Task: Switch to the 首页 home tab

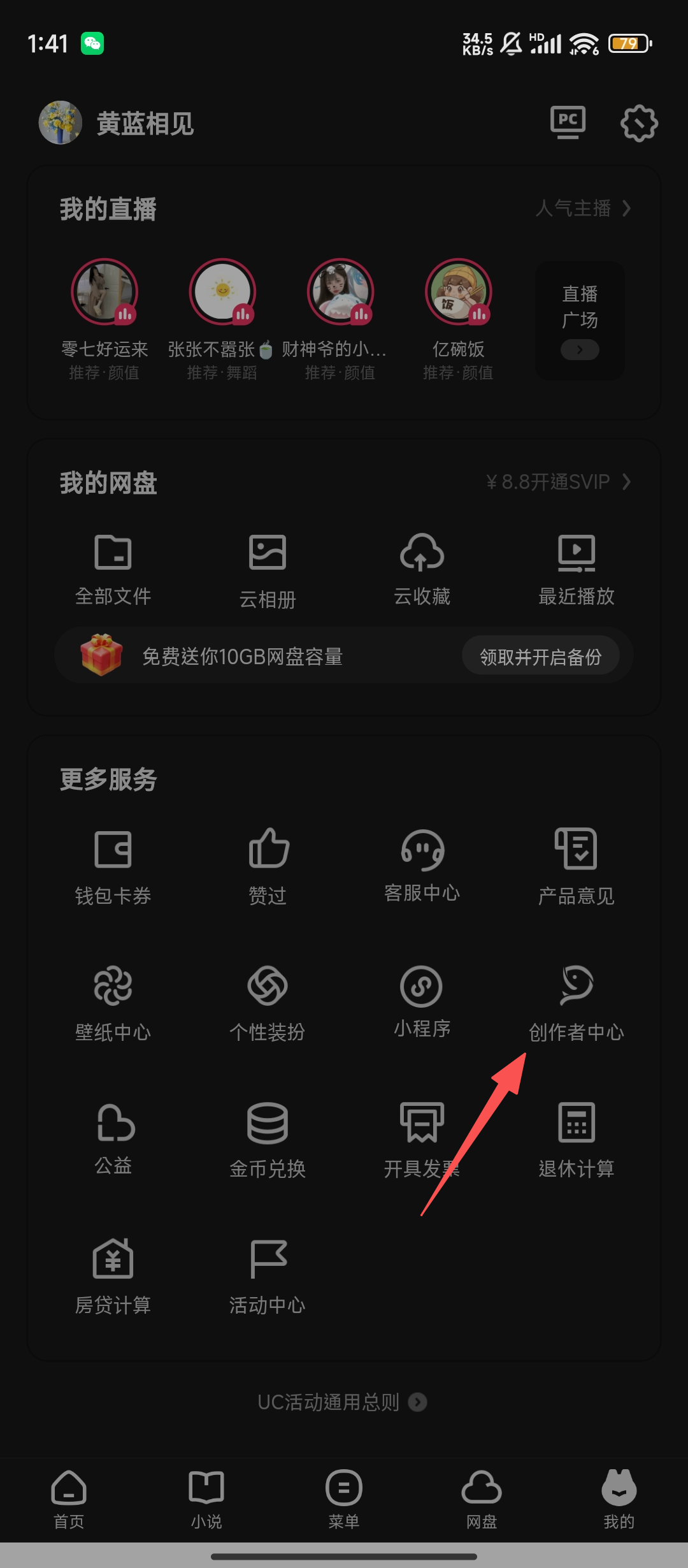Action: [69, 1499]
